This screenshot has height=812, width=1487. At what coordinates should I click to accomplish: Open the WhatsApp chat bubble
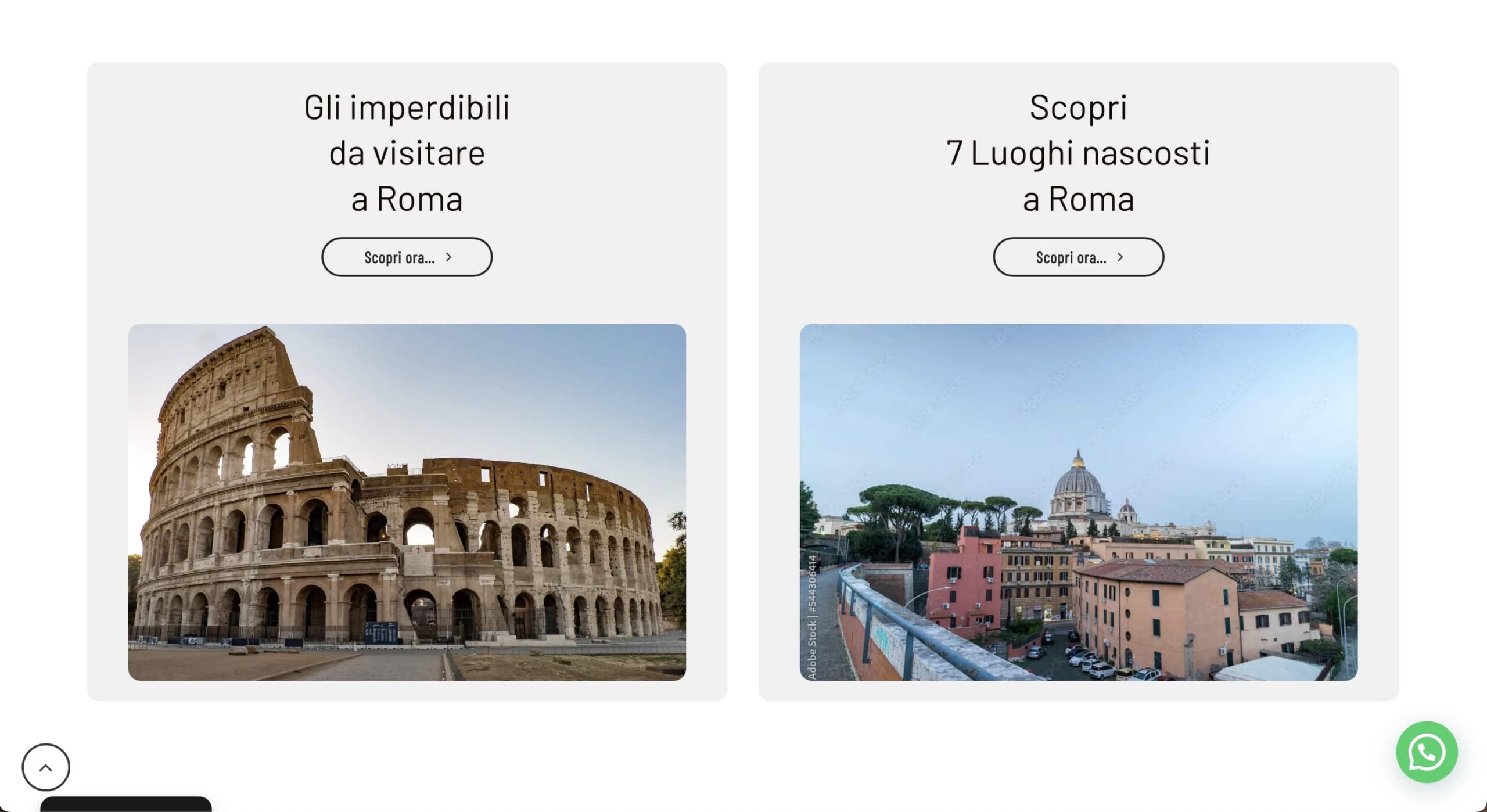(1427, 752)
